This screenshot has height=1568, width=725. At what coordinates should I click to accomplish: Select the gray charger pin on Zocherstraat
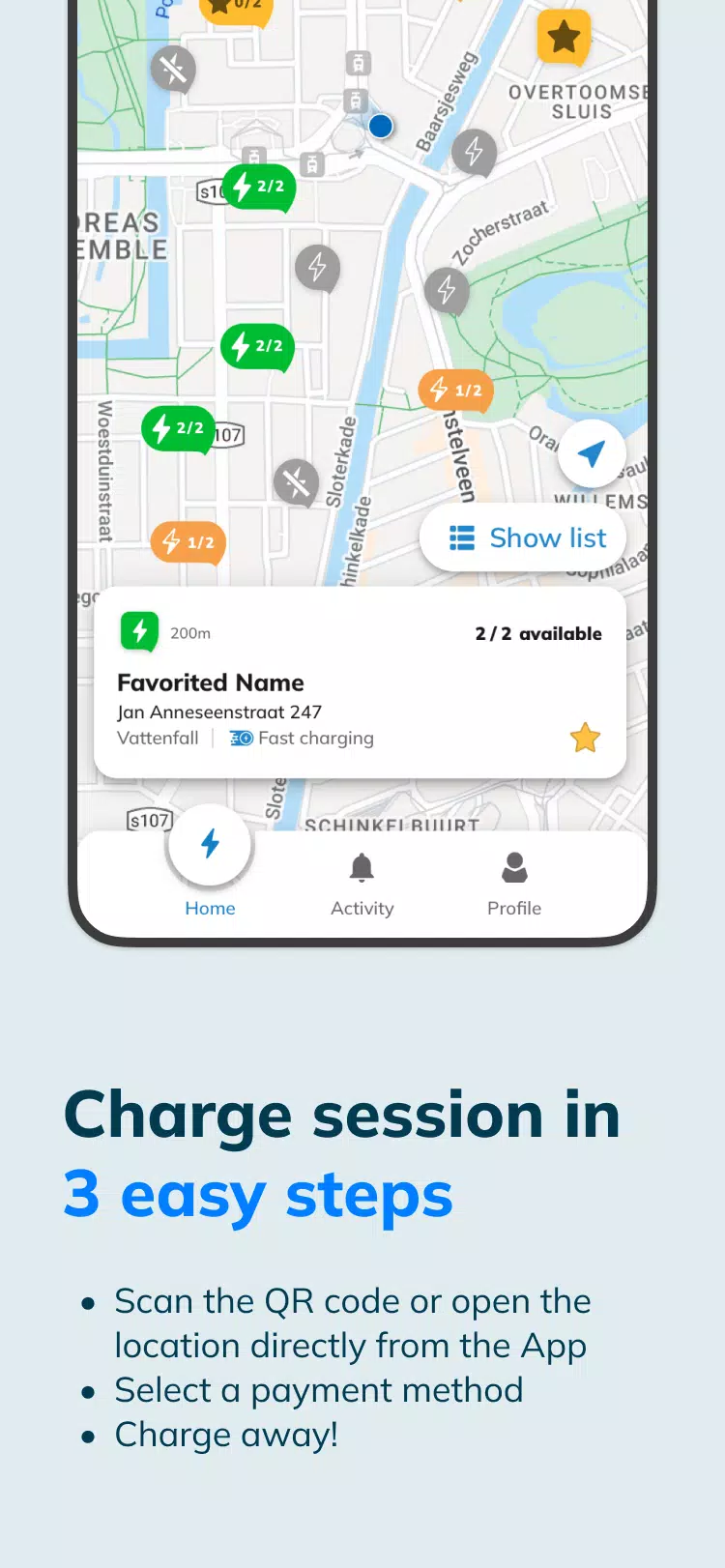pyautogui.click(x=448, y=289)
